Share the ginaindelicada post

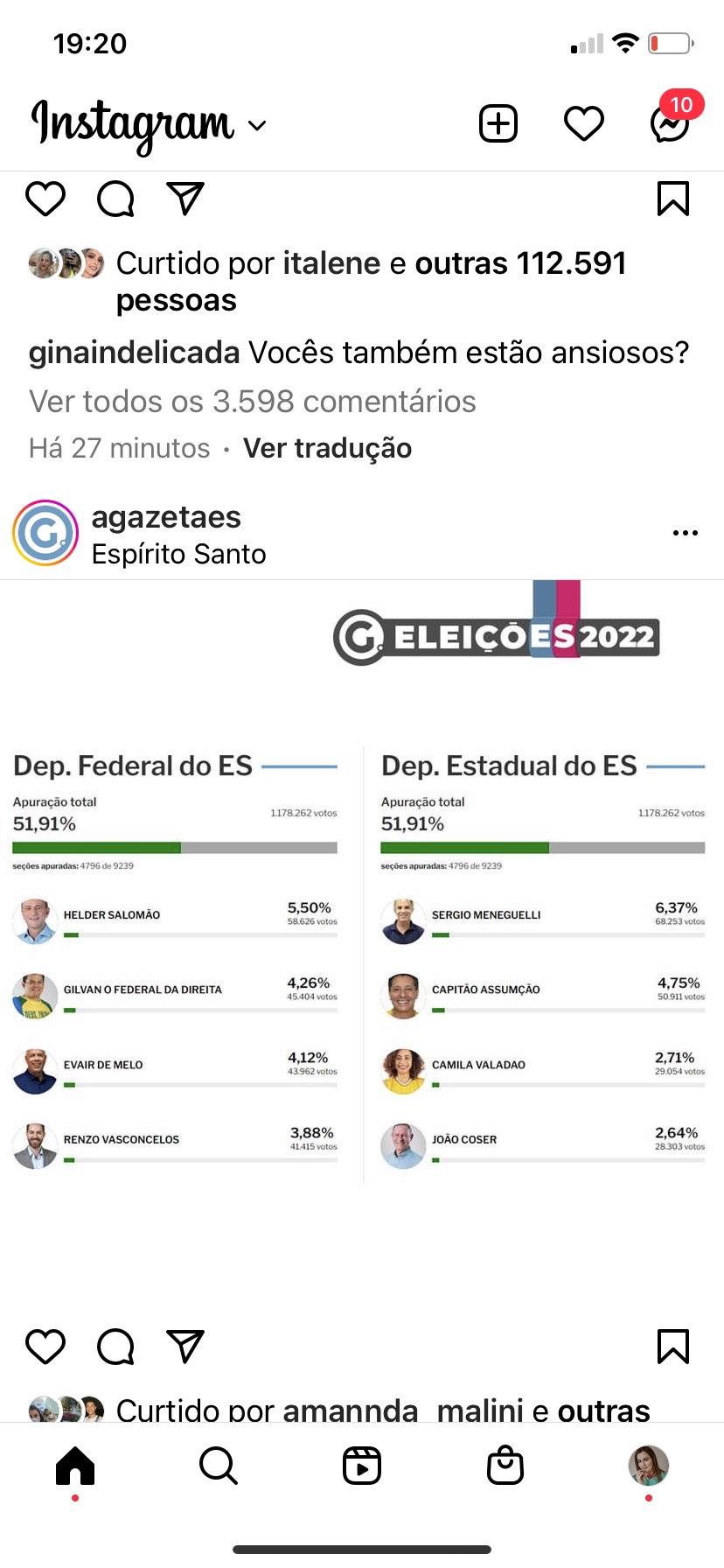coord(185,199)
